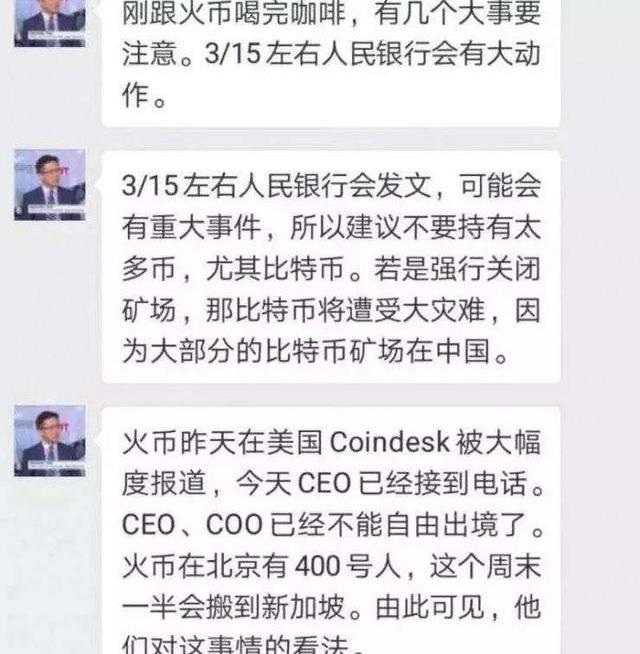Open sender's avatar beside the 刚跟火币喝完咖啡 message

[x=49, y=20]
